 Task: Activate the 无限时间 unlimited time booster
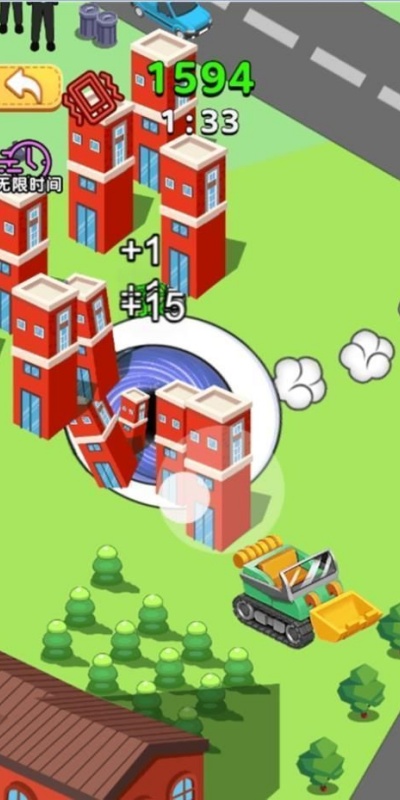tap(28, 167)
